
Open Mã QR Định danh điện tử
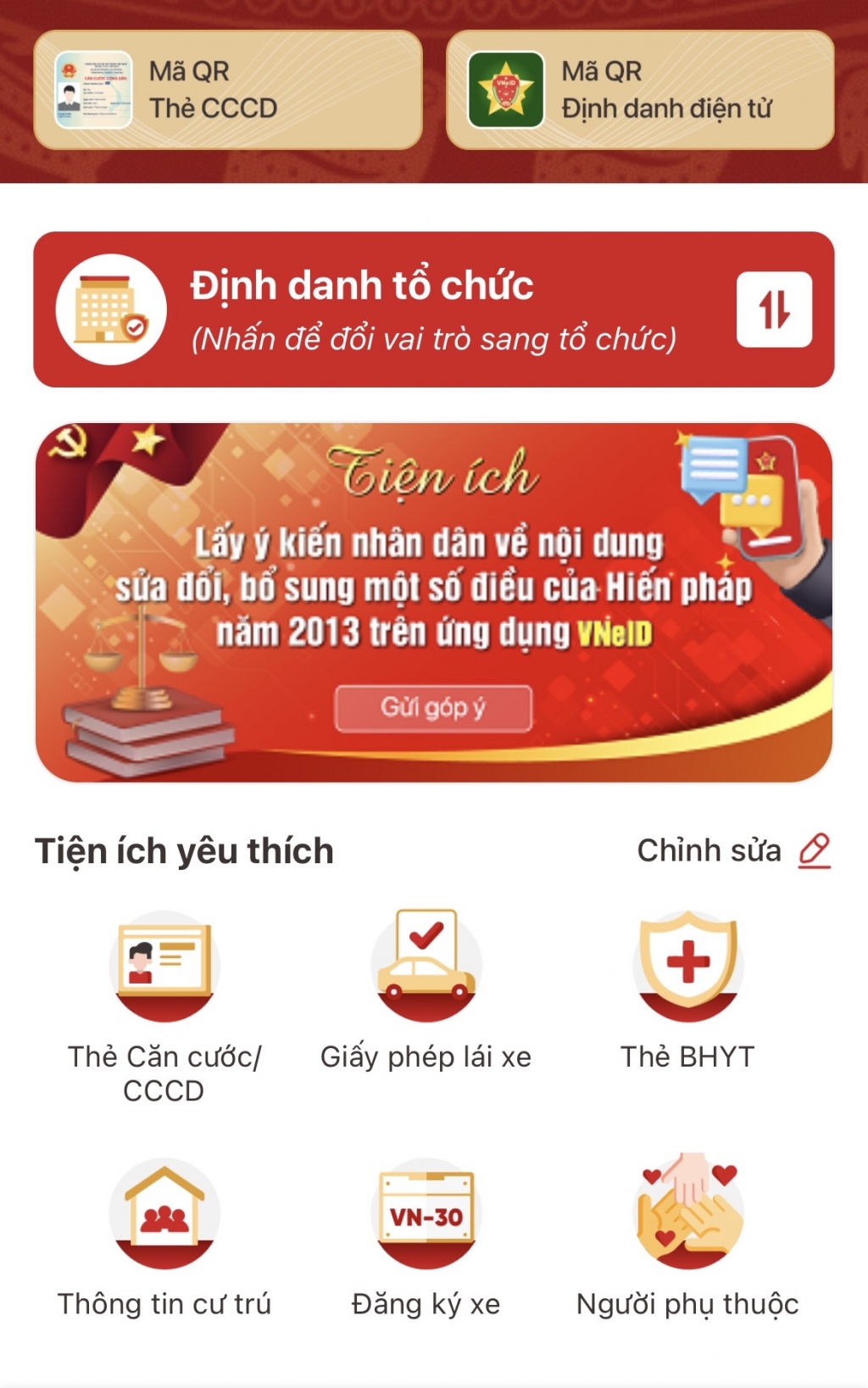point(640,90)
